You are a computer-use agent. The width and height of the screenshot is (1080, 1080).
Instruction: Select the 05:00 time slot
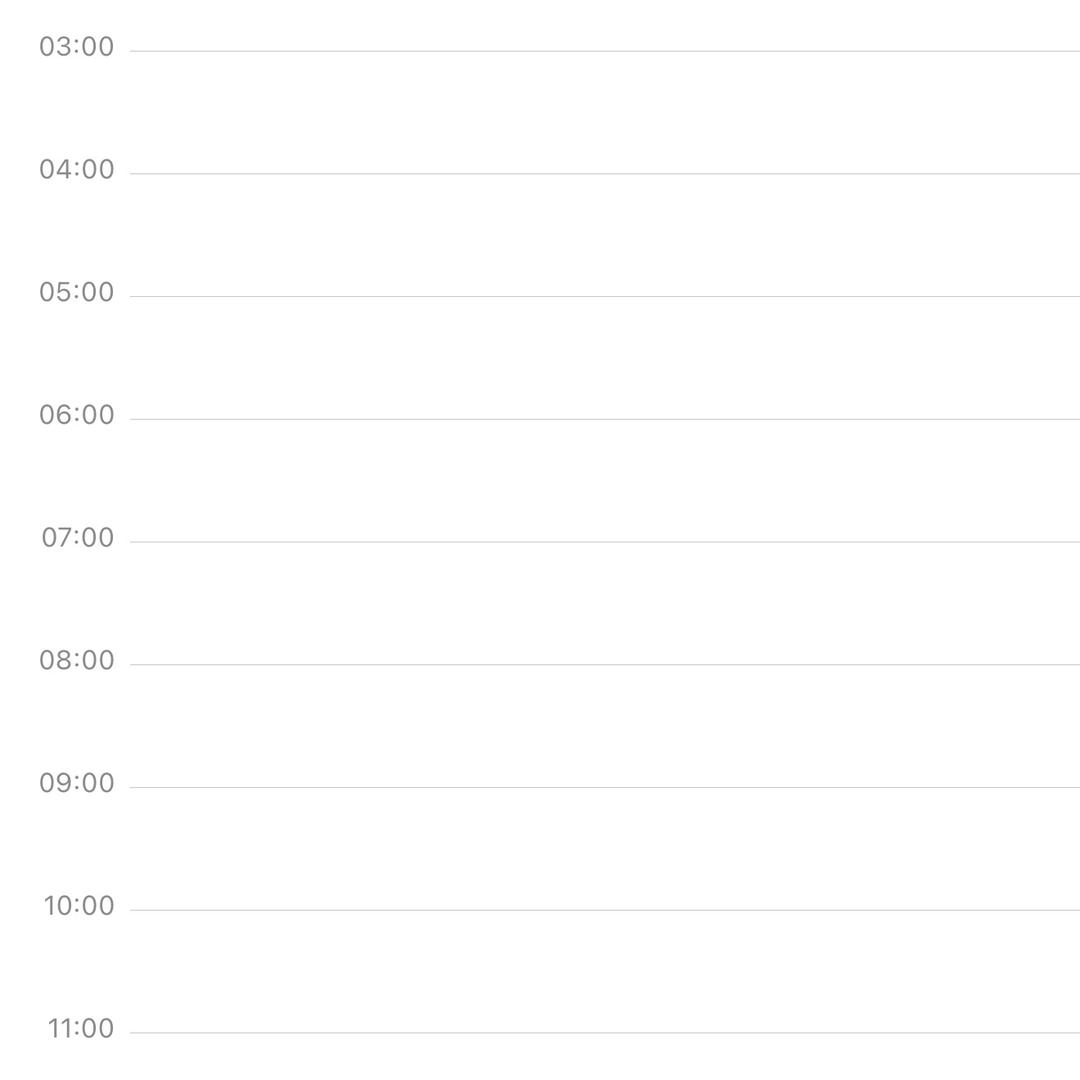pos(604,357)
